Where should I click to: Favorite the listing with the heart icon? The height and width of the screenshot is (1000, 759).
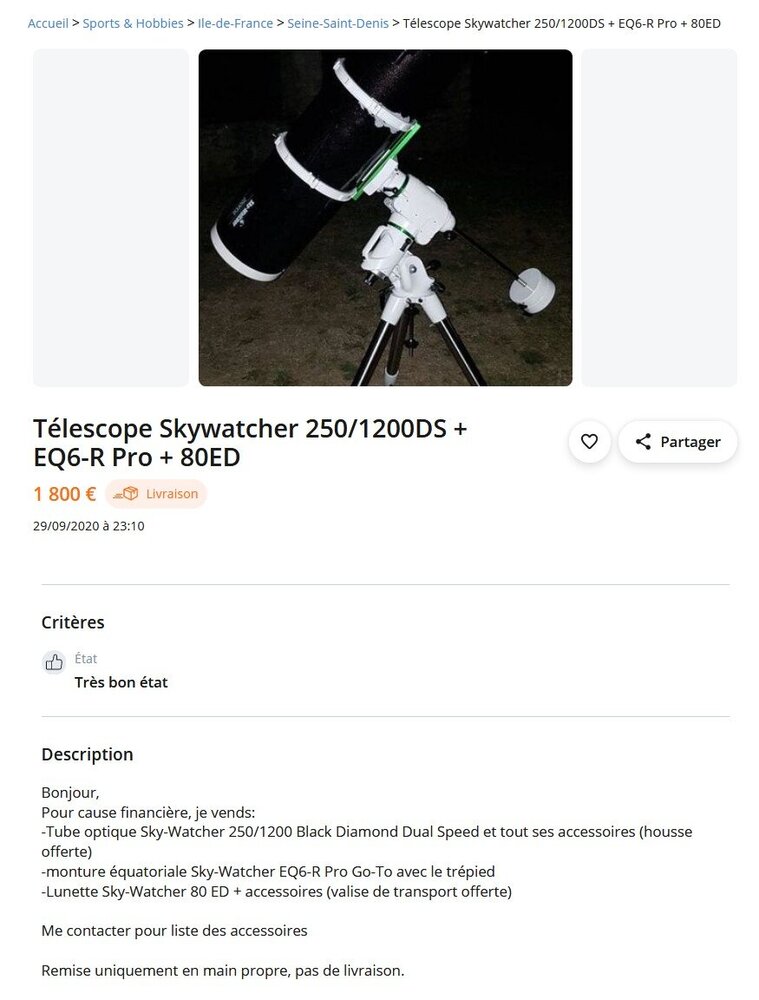pyautogui.click(x=589, y=441)
